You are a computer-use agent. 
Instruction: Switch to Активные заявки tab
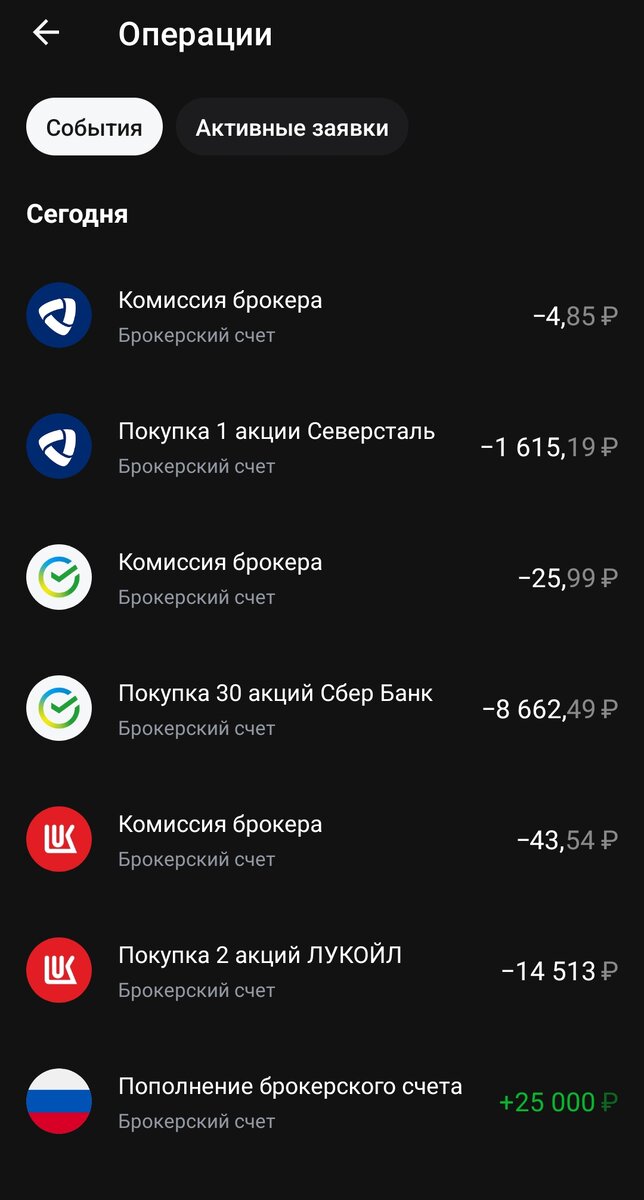[292, 127]
